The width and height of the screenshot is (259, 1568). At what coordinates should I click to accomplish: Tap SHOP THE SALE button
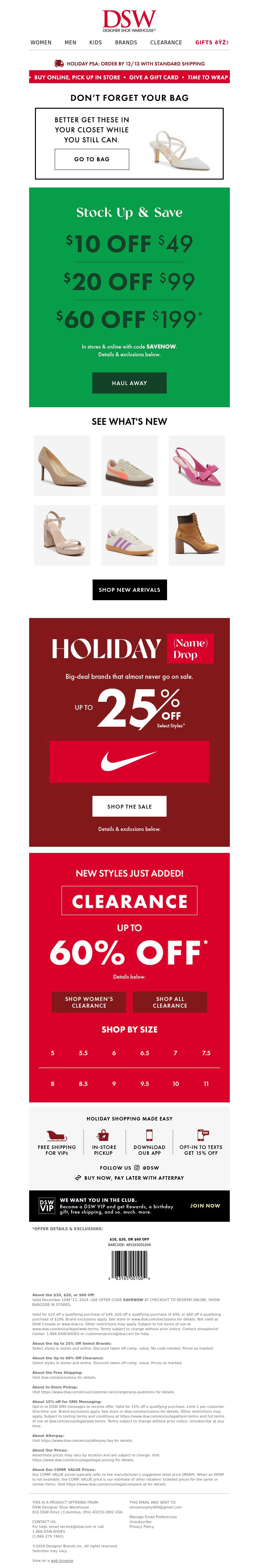tap(129, 807)
